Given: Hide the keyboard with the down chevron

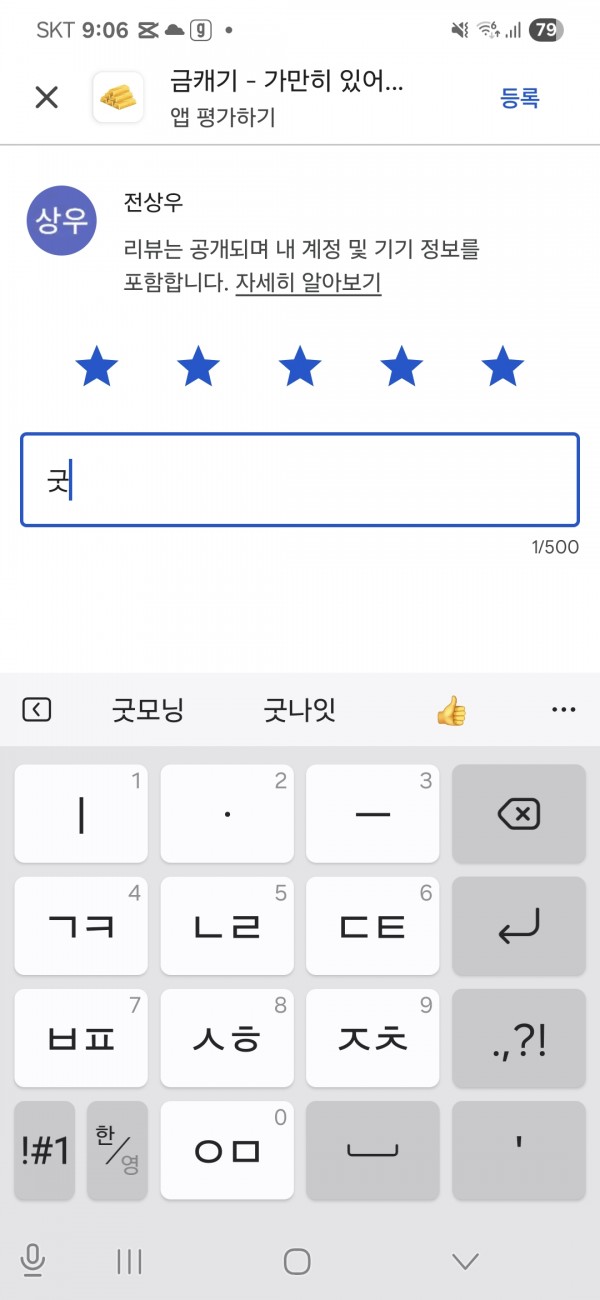Looking at the screenshot, I should click(x=466, y=1262).
